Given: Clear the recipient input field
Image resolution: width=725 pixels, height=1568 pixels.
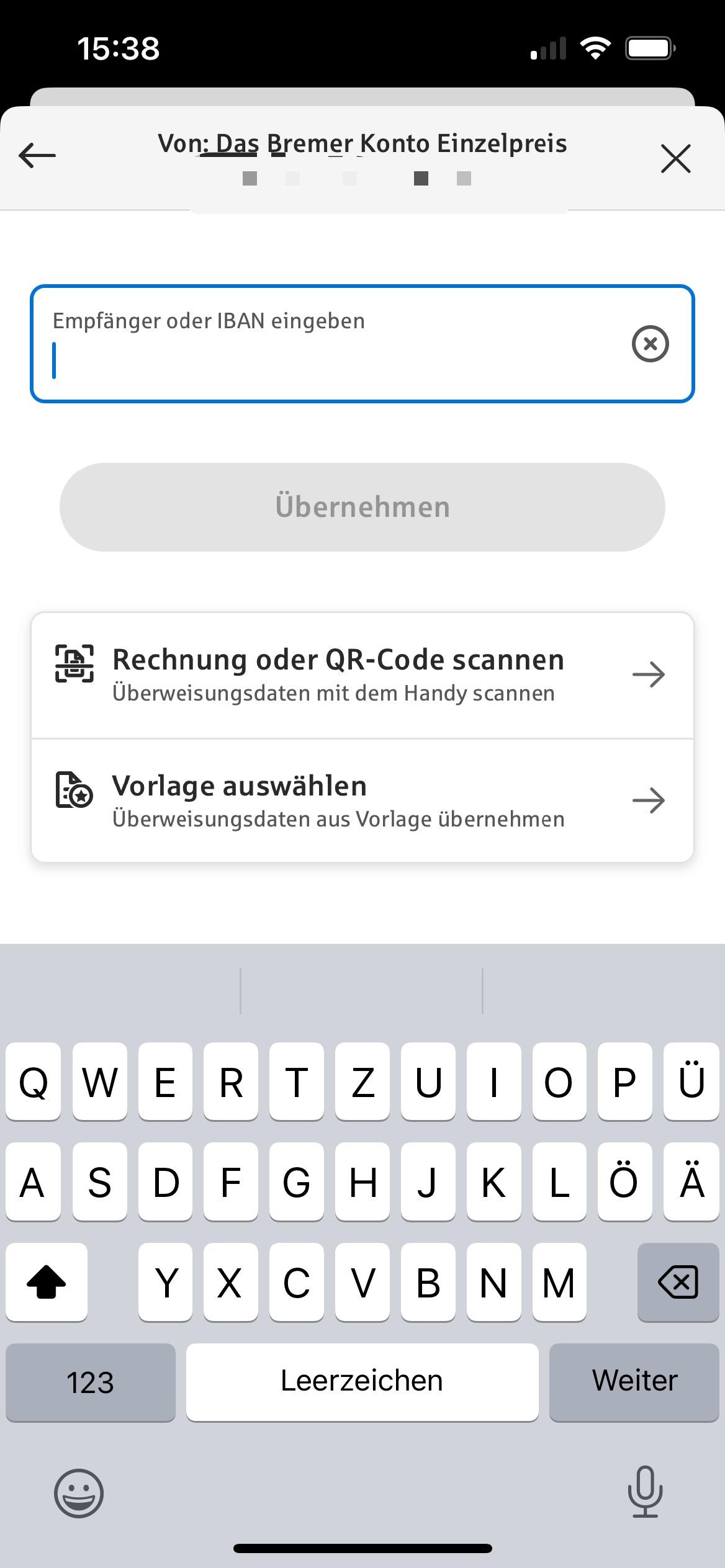Looking at the screenshot, I should pos(650,344).
